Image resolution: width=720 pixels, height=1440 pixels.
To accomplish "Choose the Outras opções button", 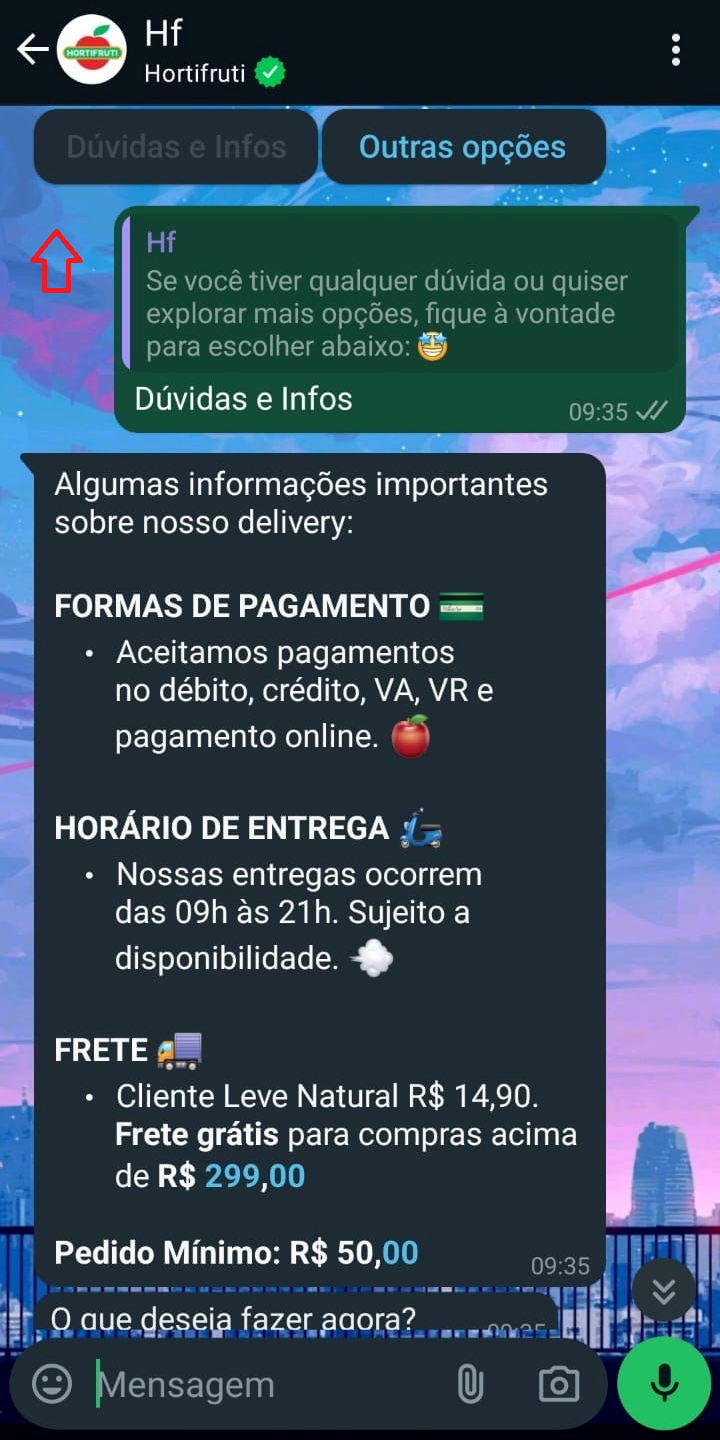I will (462, 147).
